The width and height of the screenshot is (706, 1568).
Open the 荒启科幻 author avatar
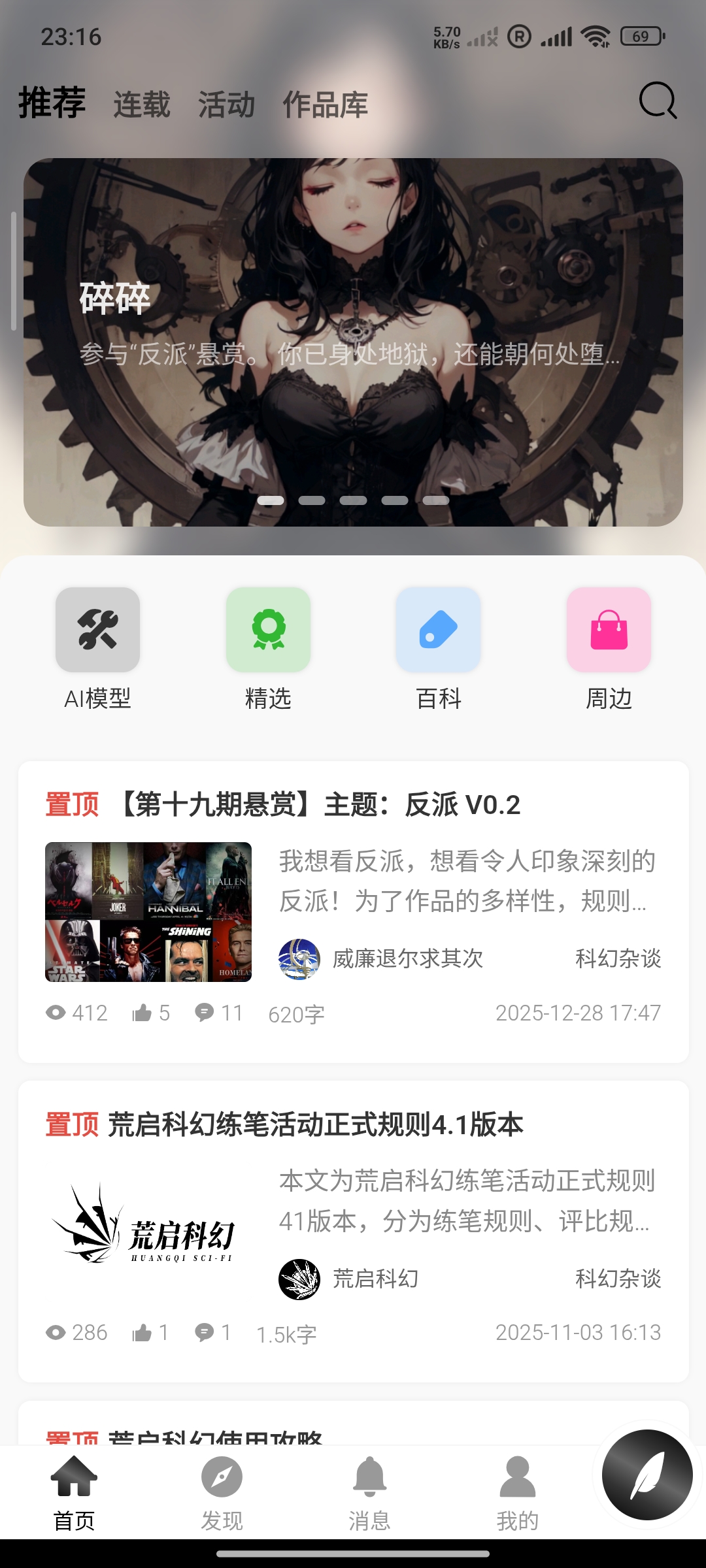(x=299, y=1280)
